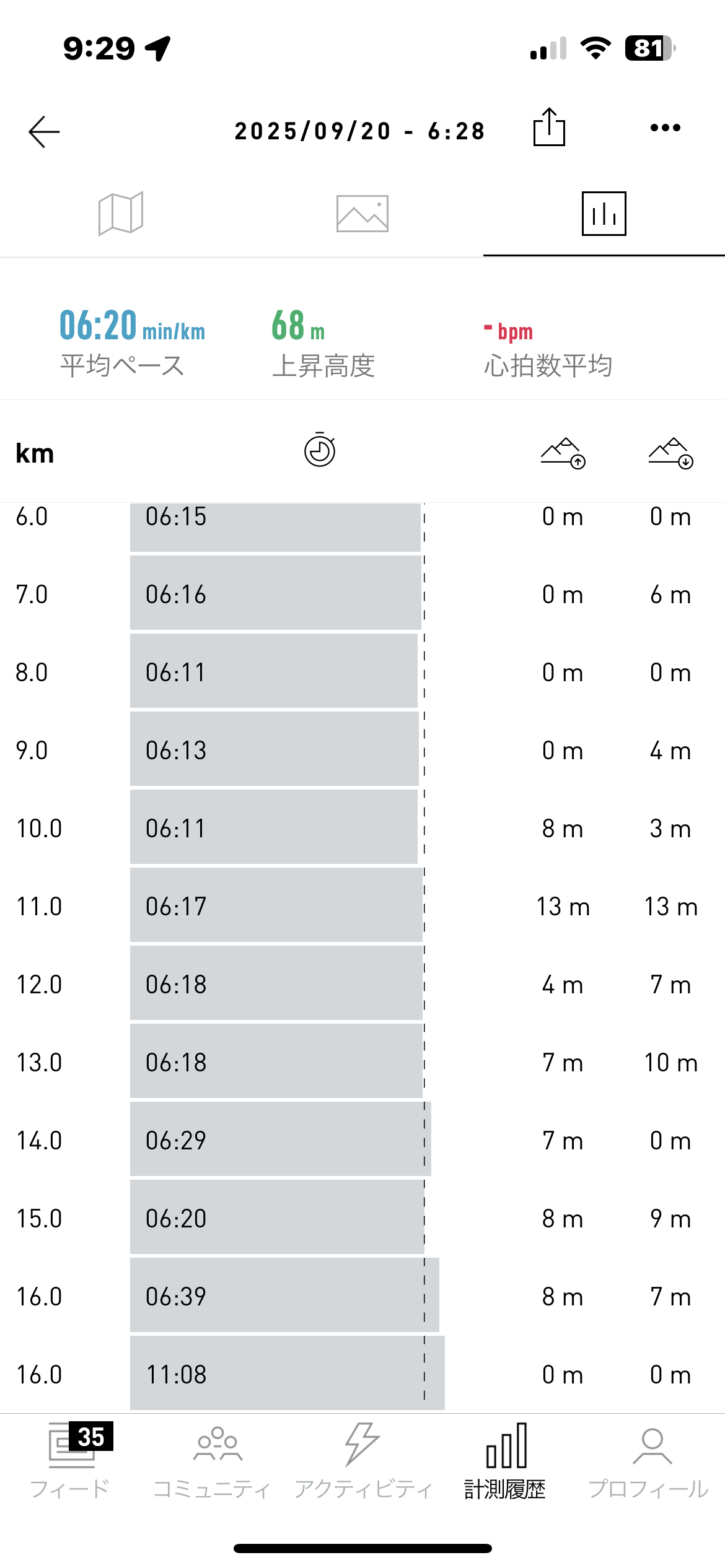Image resolution: width=725 pixels, height=1568 pixels.
Task: Open the プロフィール tab
Action: [x=648, y=1460]
